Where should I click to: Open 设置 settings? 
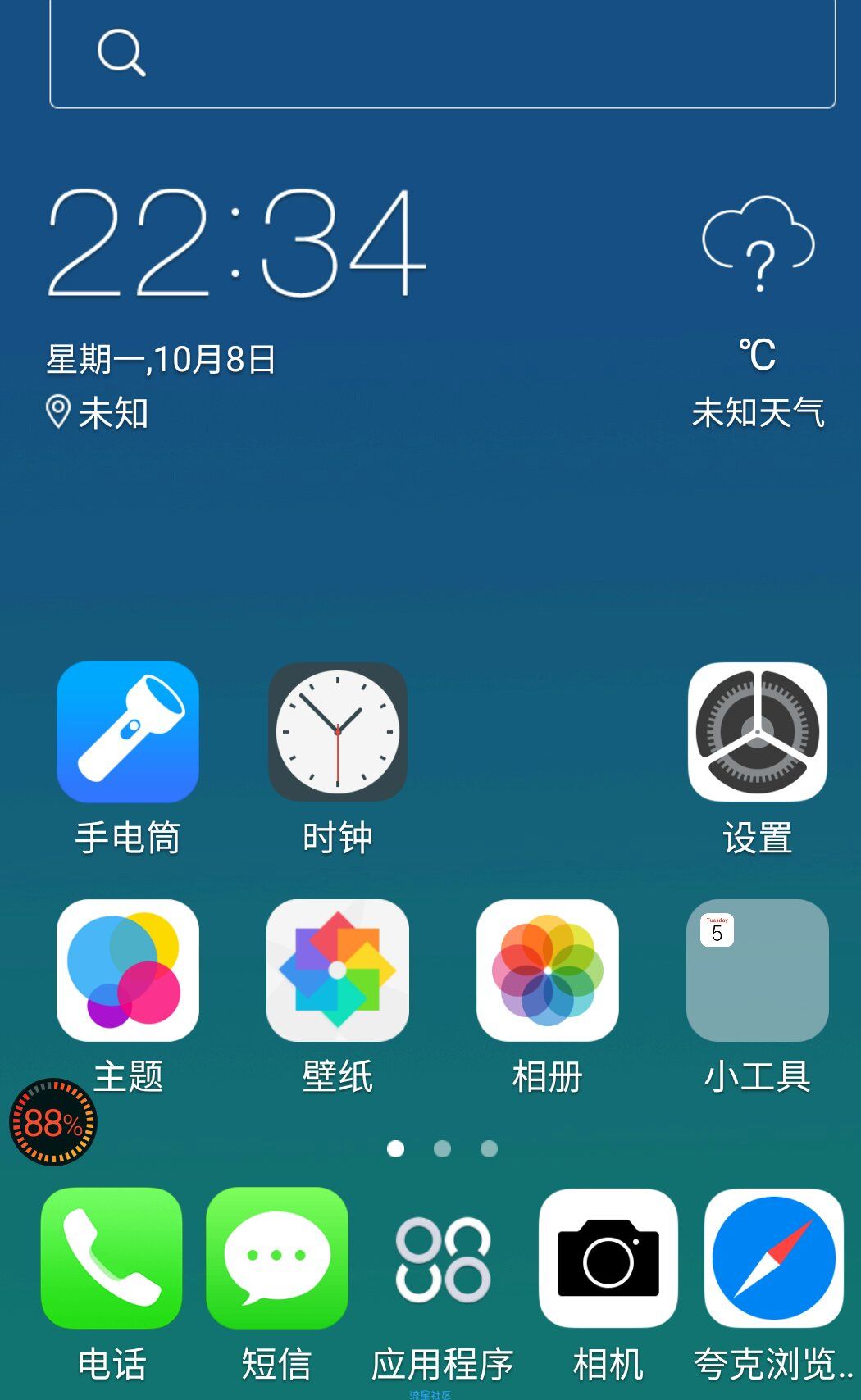tap(757, 732)
